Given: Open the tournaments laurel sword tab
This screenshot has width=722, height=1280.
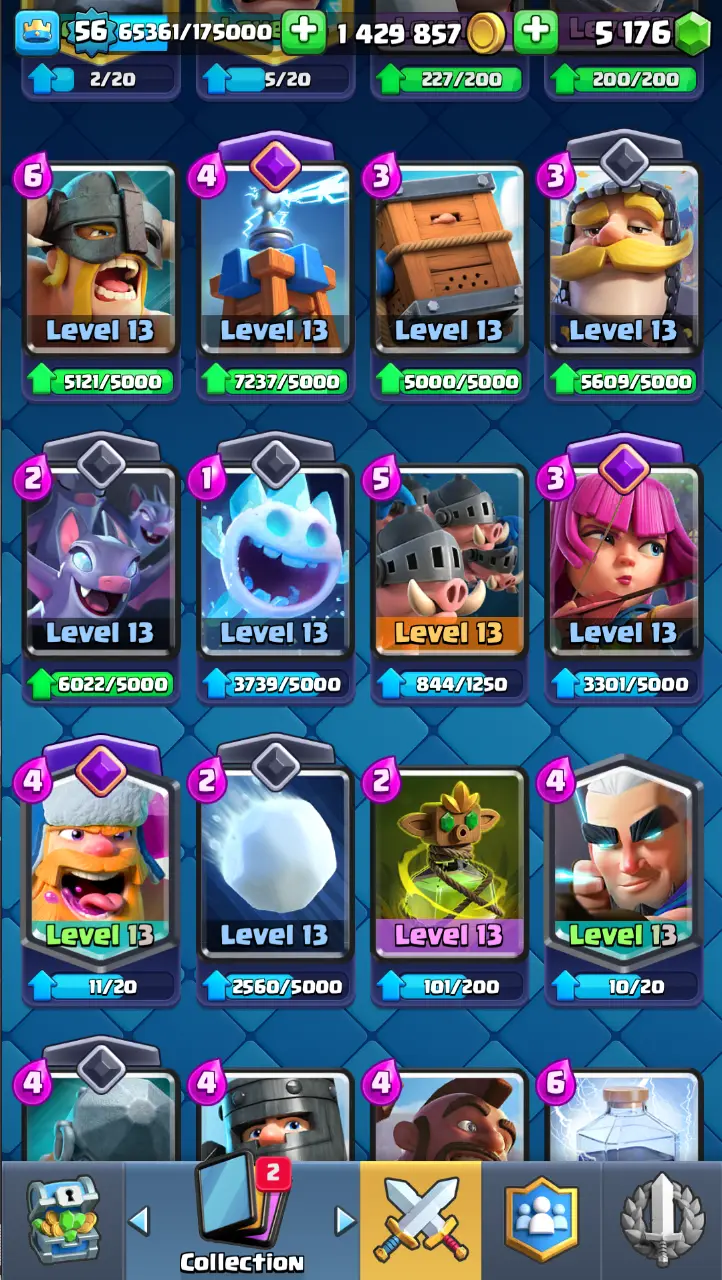Looking at the screenshot, I should coord(661,1220).
